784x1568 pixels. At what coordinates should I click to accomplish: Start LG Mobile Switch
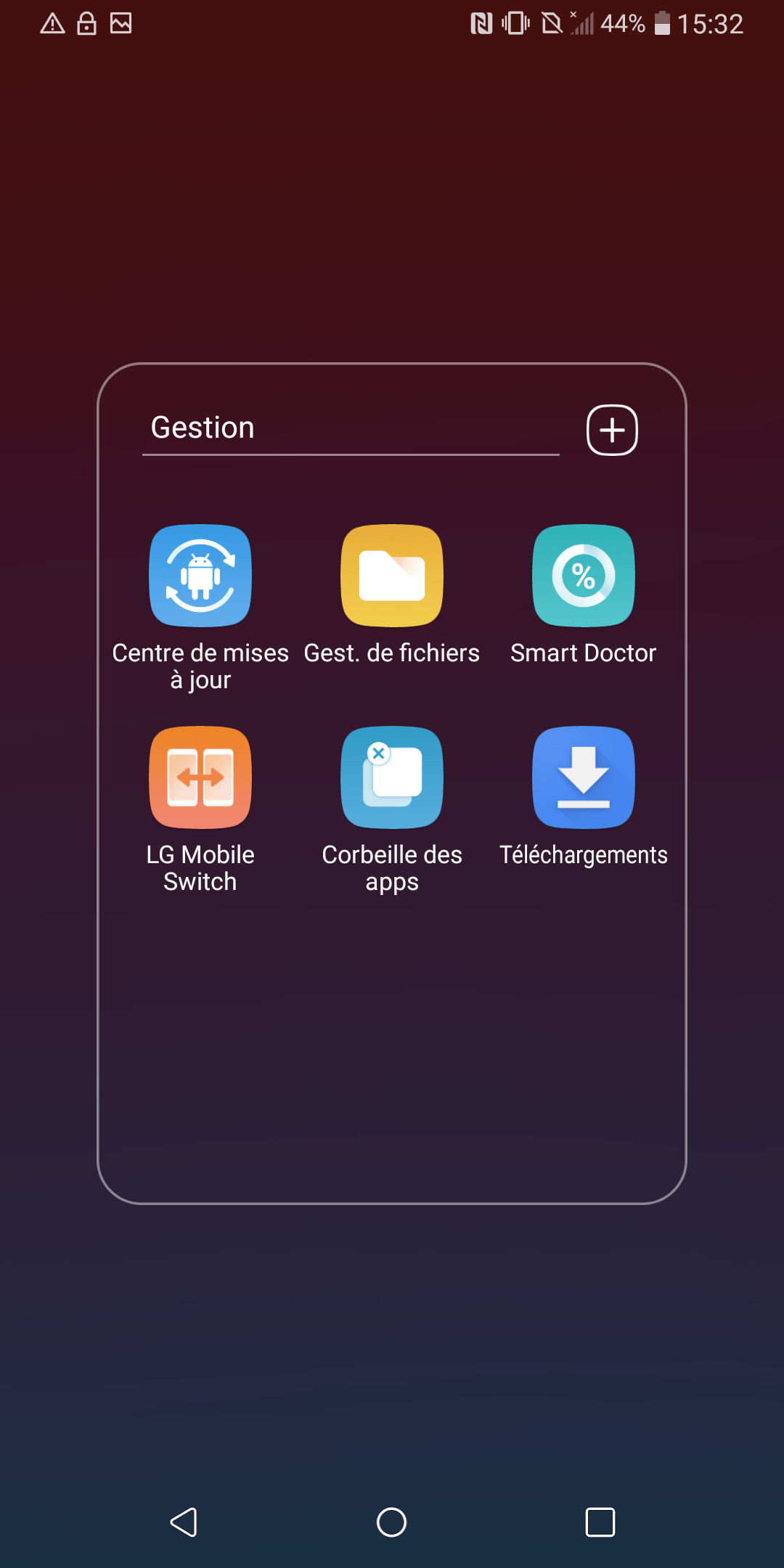(200, 777)
